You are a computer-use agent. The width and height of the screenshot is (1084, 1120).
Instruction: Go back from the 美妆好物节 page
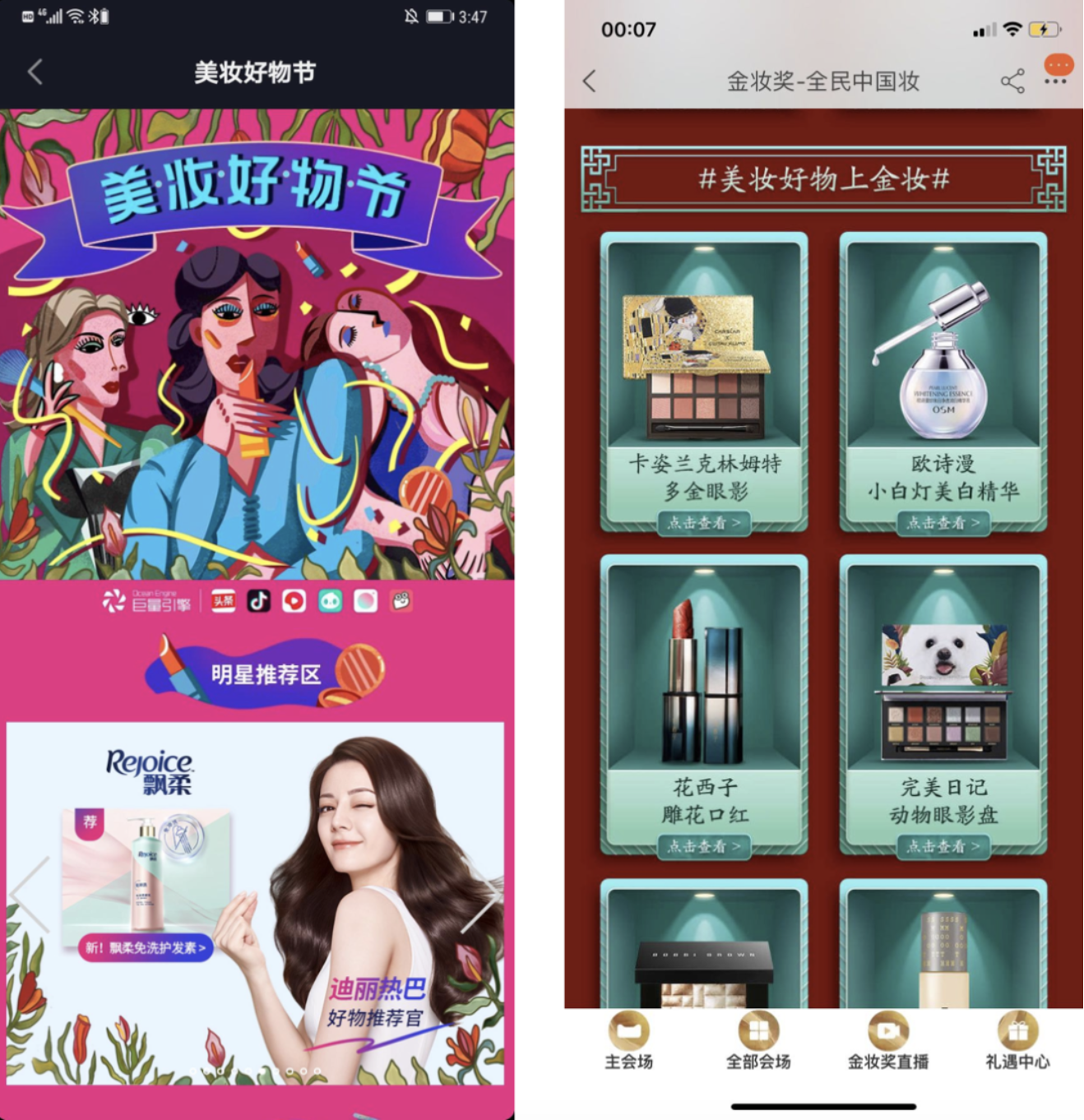[35, 72]
